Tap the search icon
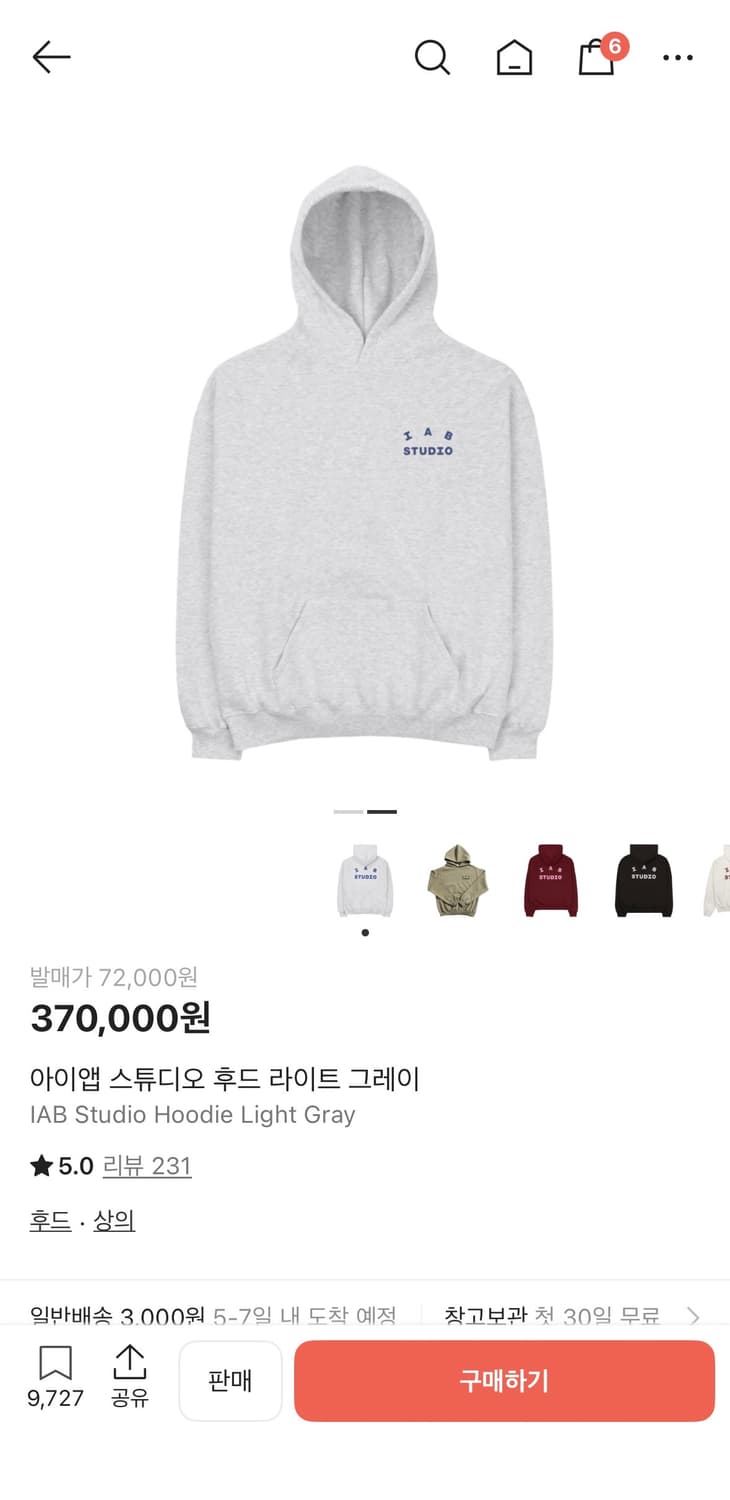 (433, 57)
